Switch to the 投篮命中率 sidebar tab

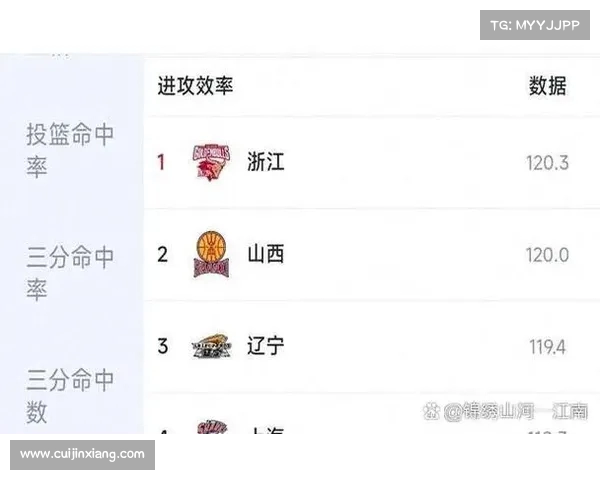[x=70, y=151]
